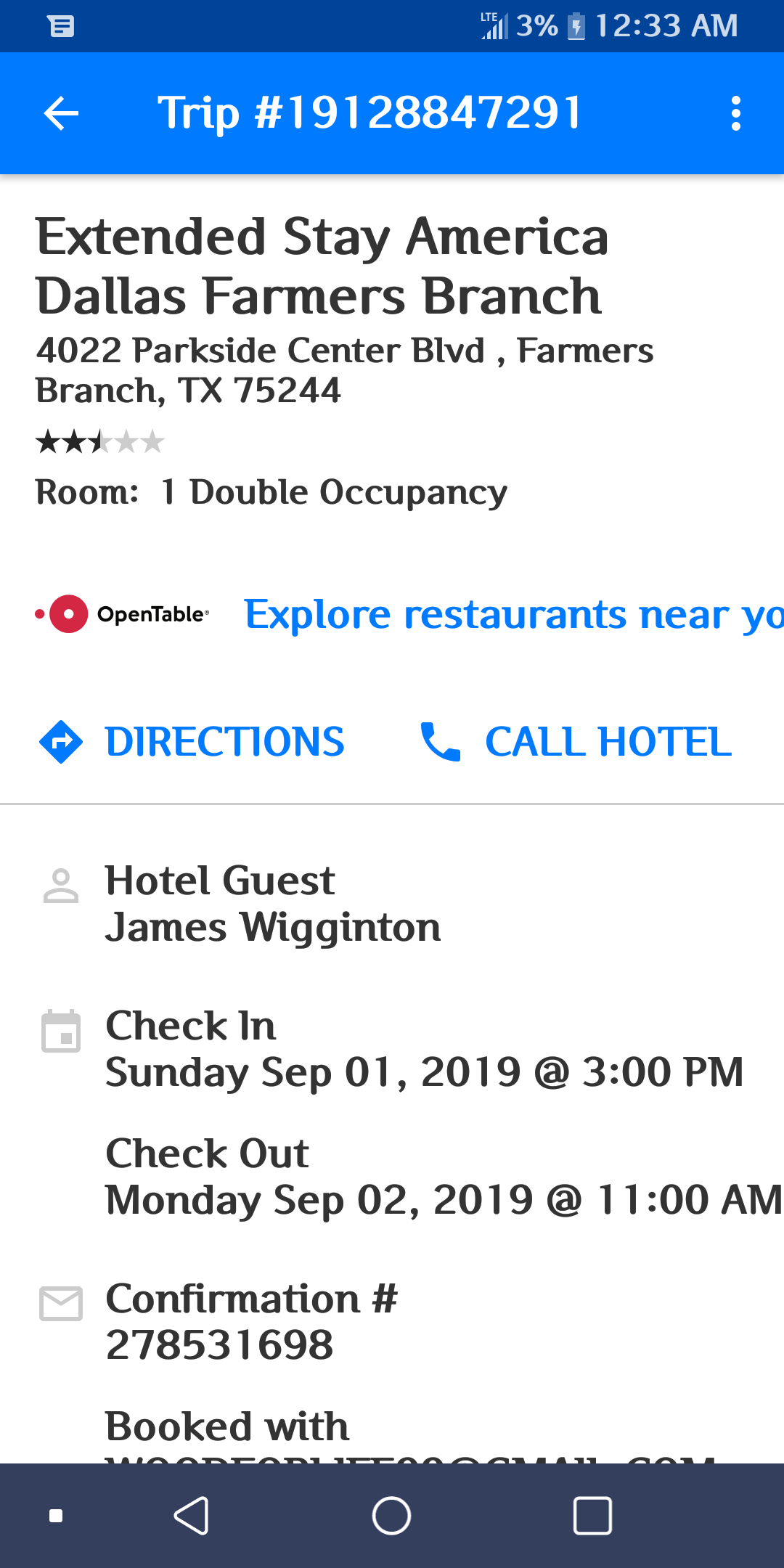Call the hotel
The width and height of the screenshot is (784, 1568).
pos(576,742)
